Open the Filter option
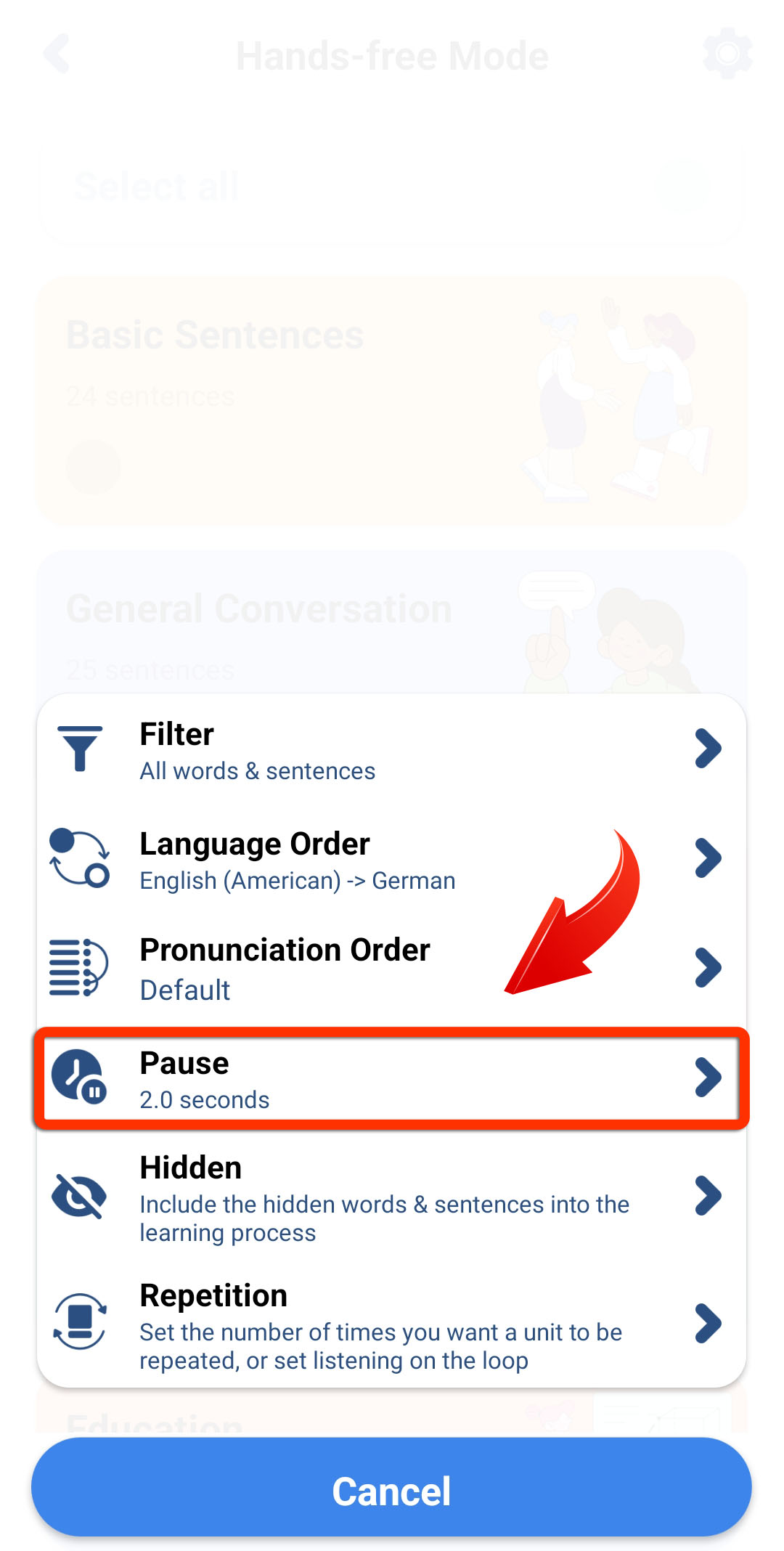Viewport: 784px width, 1551px height. click(391, 750)
